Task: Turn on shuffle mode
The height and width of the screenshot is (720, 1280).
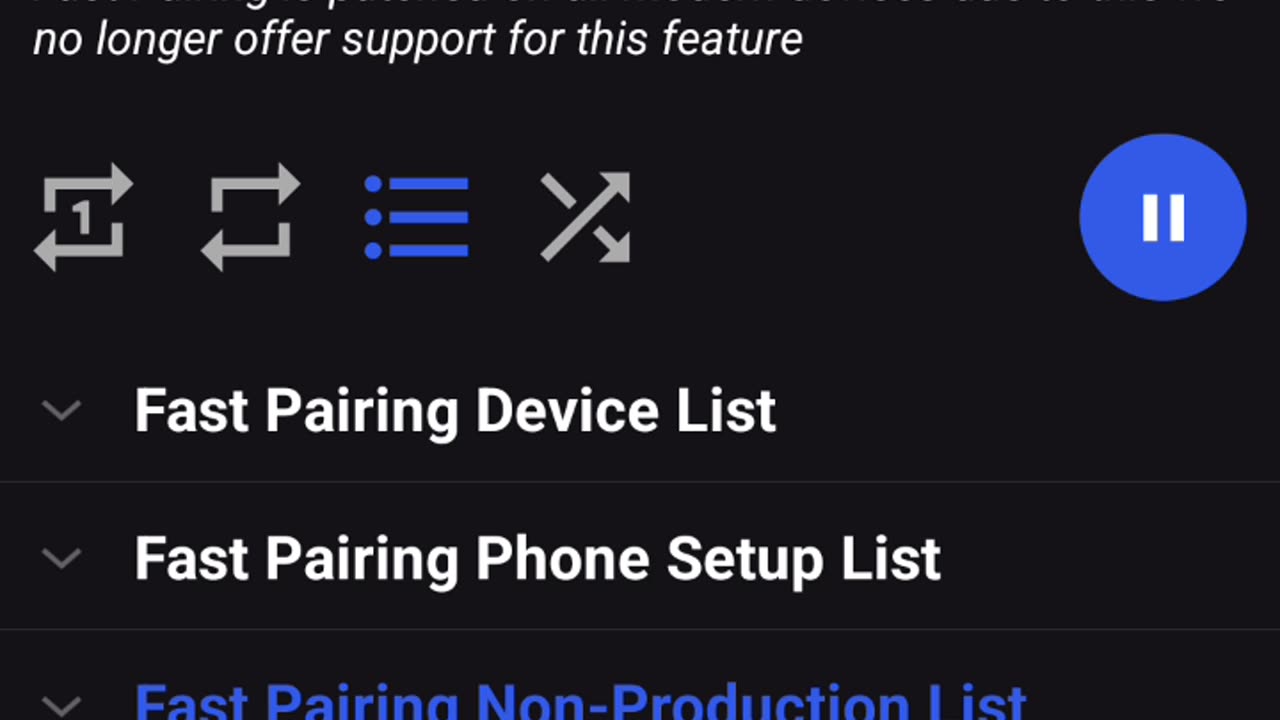Action: (x=585, y=217)
